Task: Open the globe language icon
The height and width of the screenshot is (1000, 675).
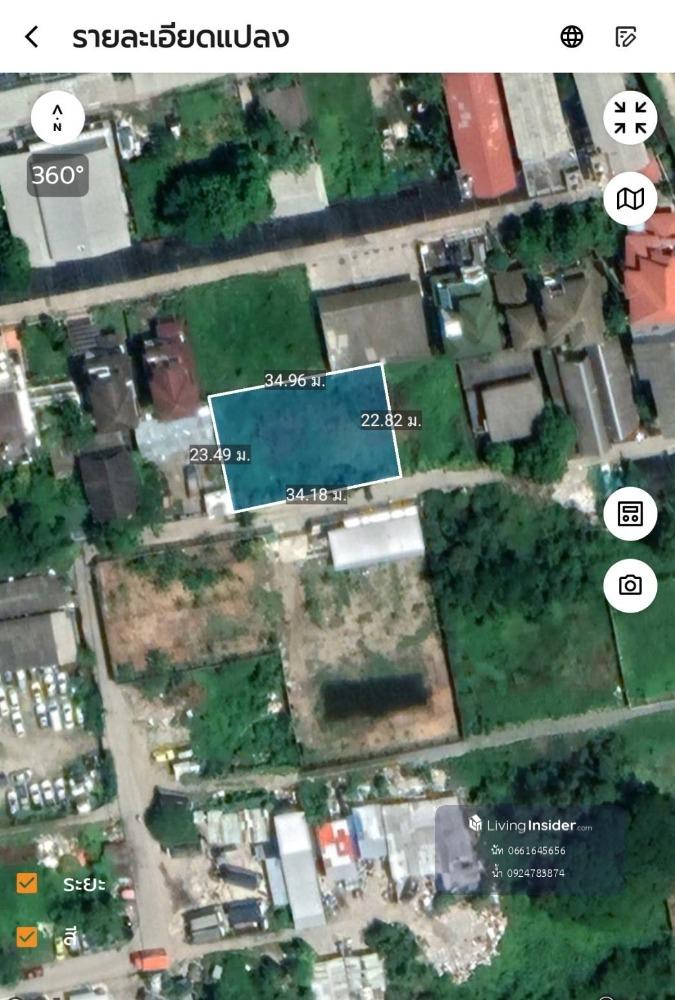Action: 572,37
